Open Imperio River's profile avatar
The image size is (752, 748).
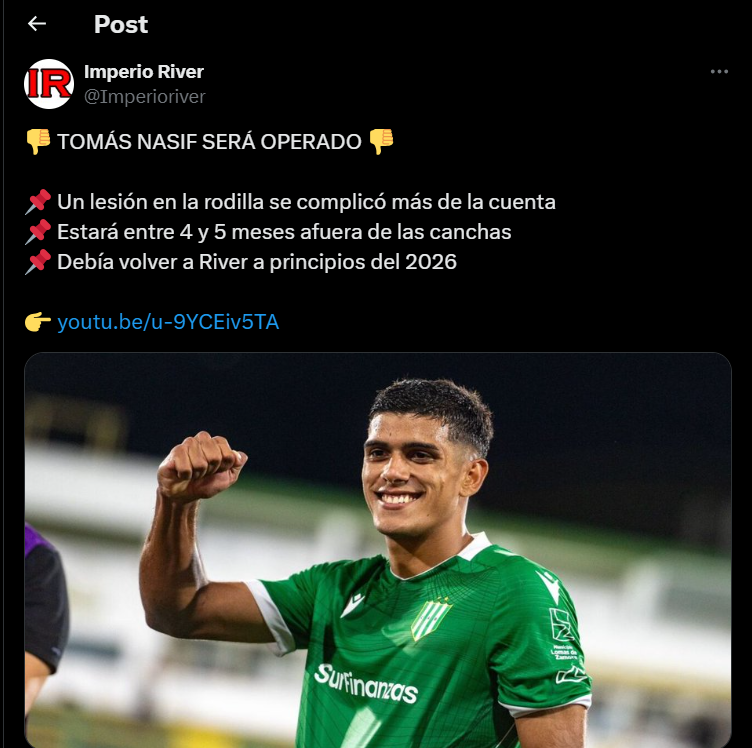tap(49, 84)
